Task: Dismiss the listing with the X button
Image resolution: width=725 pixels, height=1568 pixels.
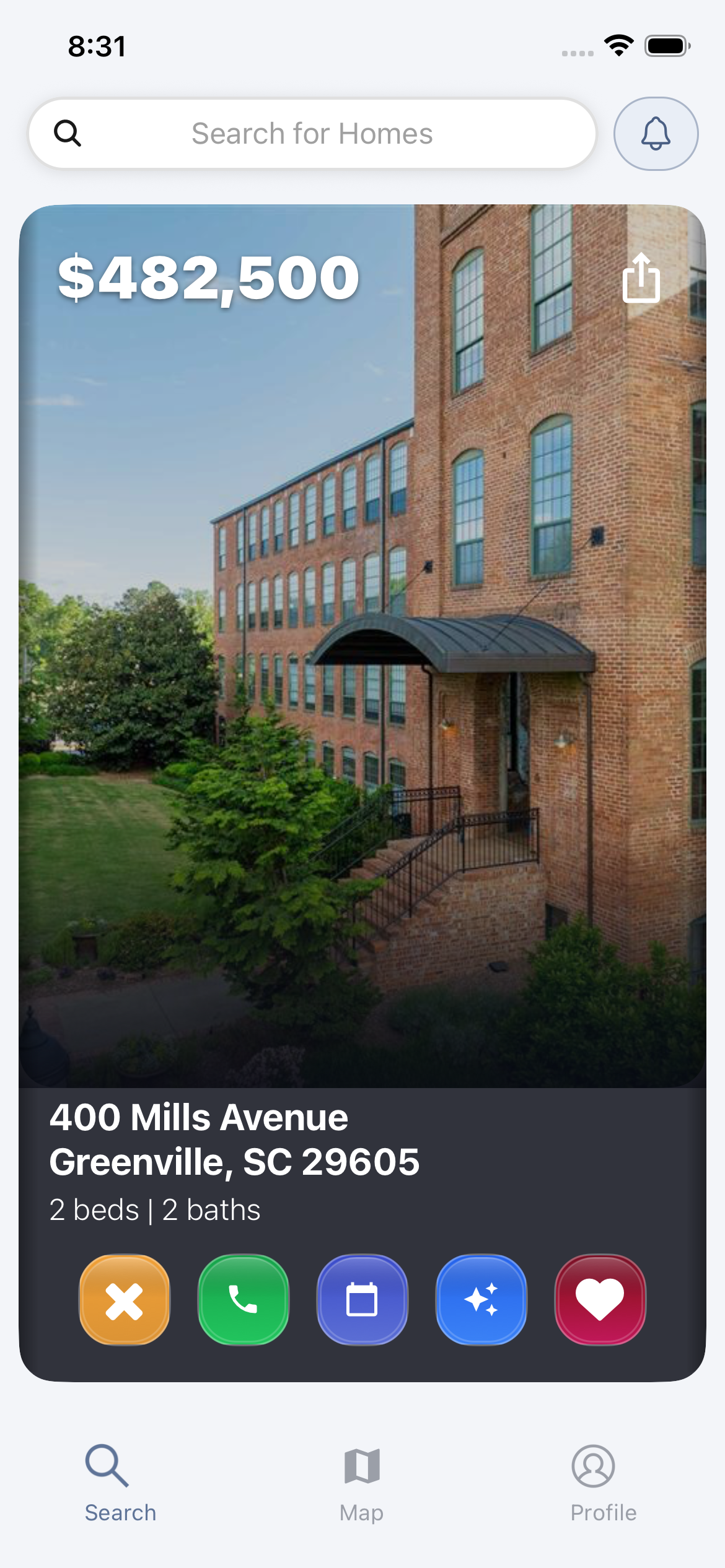Action: pyautogui.click(x=124, y=1300)
